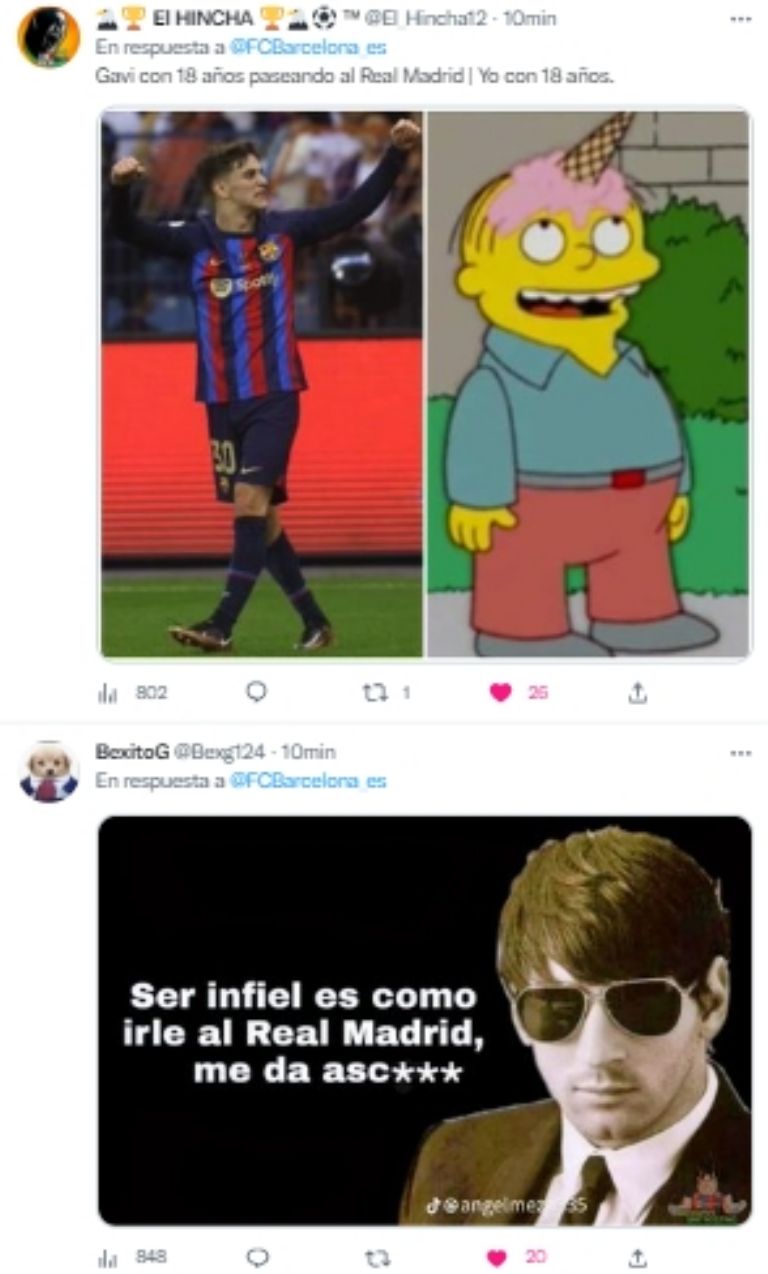Viewport: 768px width, 1274px height.
Task: Share BexitoG's tweet
Action: (x=637, y=1257)
